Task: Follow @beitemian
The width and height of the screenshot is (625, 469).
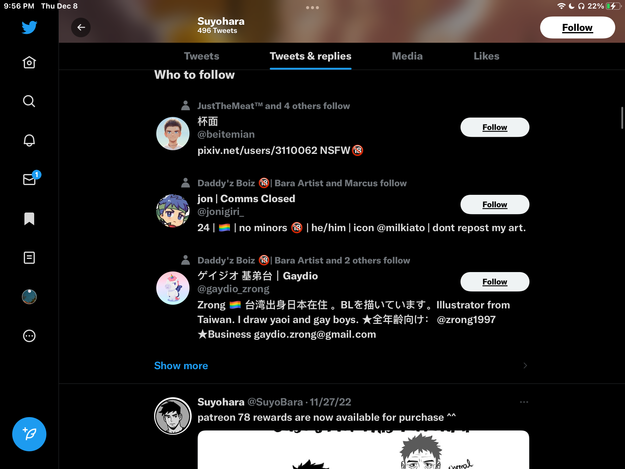Action: click(494, 128)
